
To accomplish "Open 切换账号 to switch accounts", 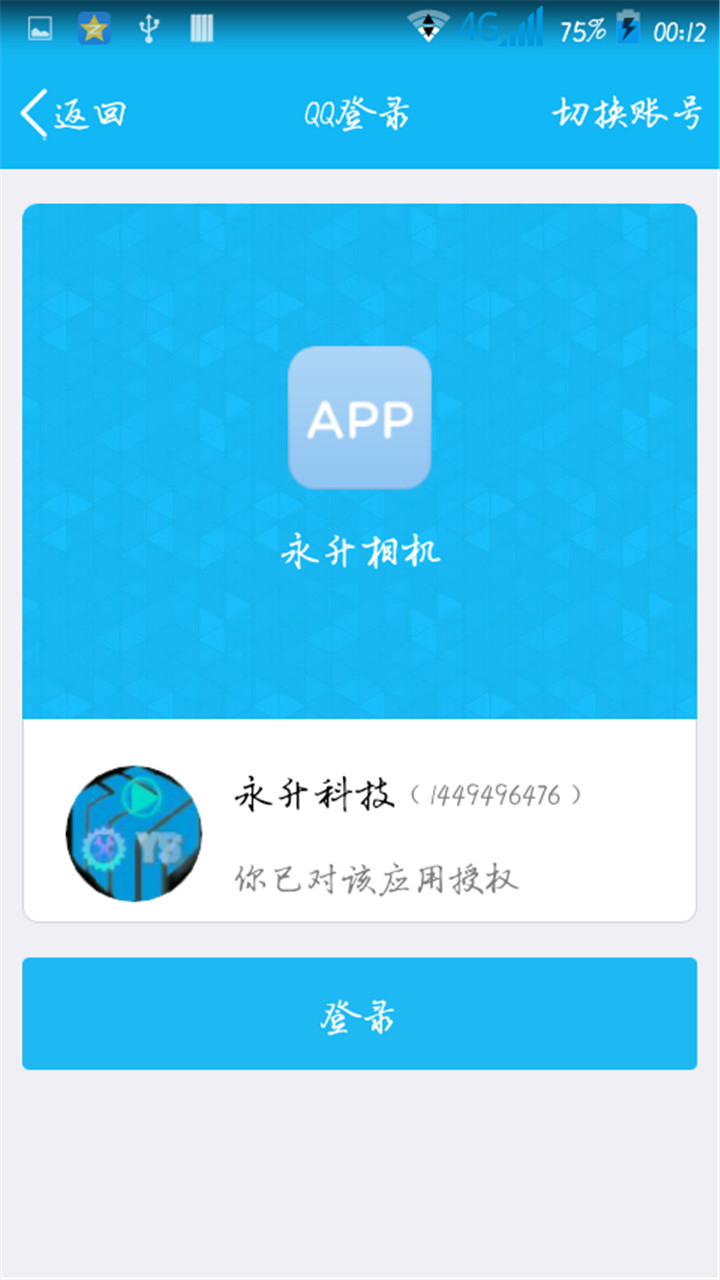I will point(630,113).
